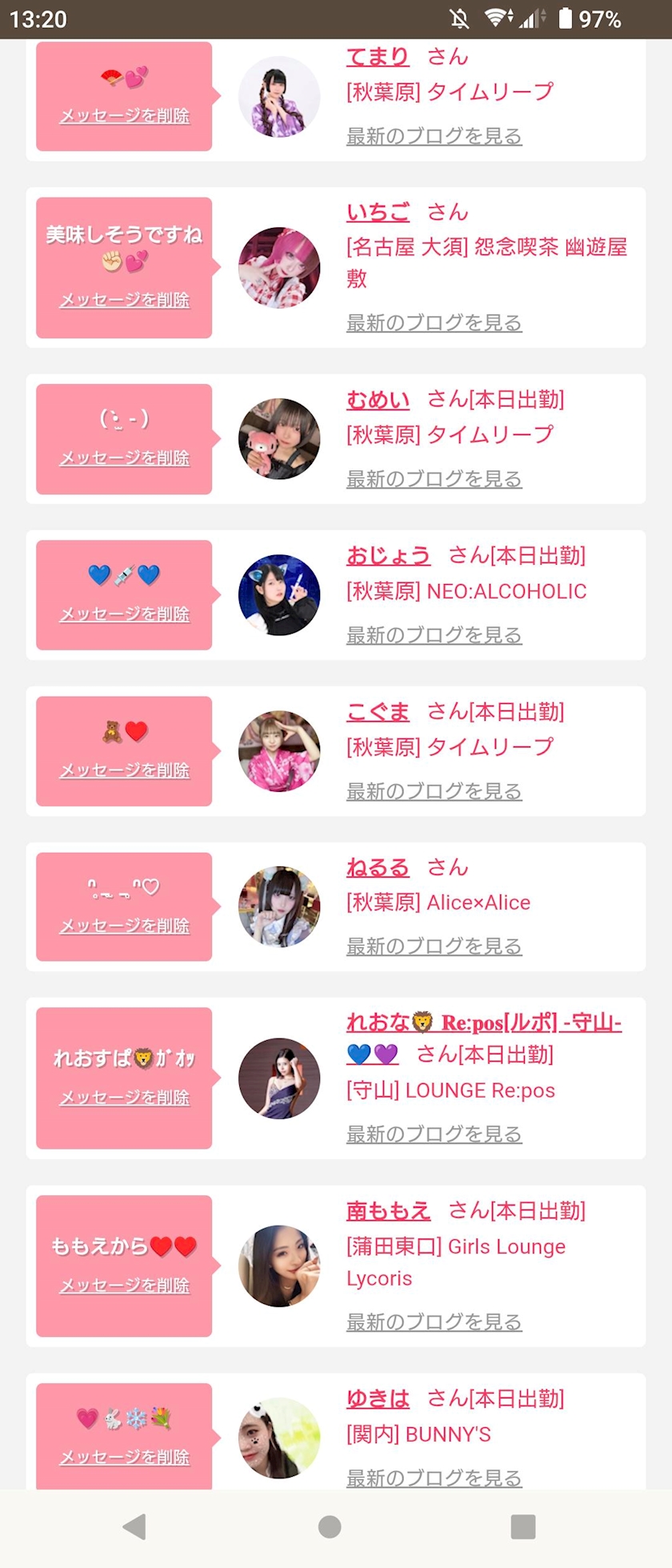Screen dimensions: 672x1568
Task: Open the れおな Re:pos profile link
Action: 483,1022
